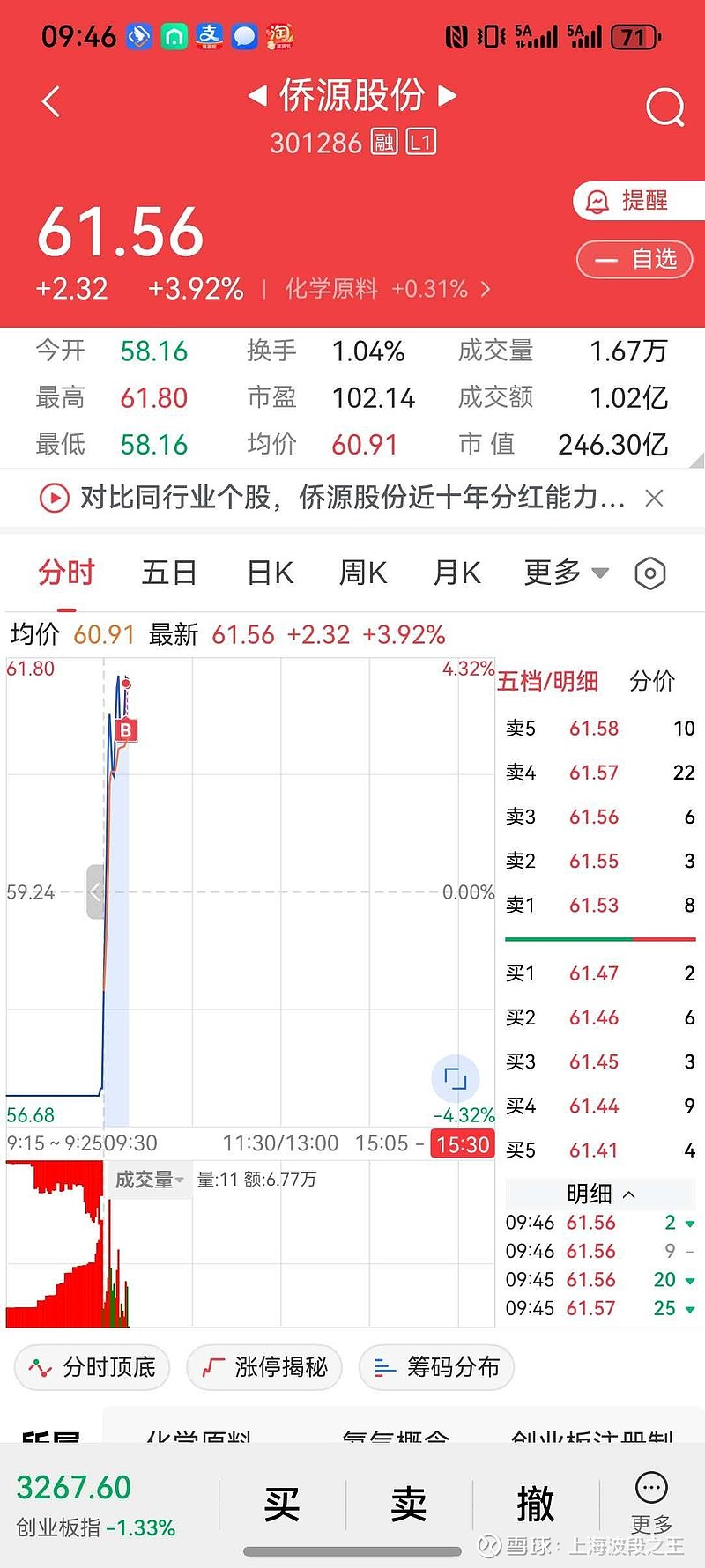Screen dimensions: 705x1568
Task: Switch to the previous stock with left arrow
Action: point(257,95)
